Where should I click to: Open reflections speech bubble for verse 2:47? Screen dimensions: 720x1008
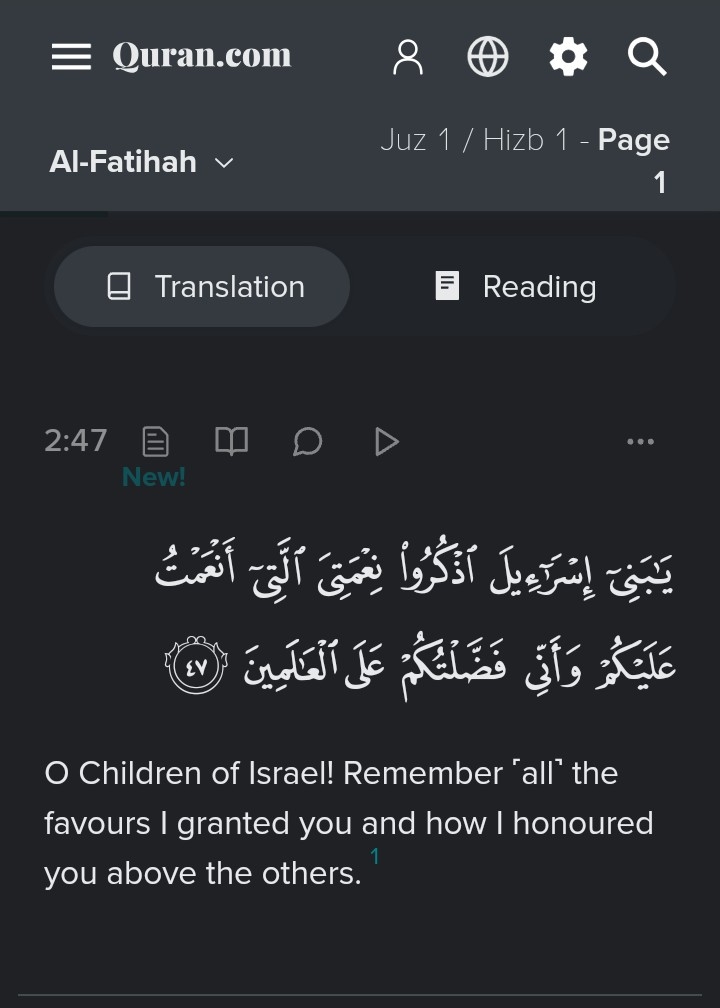point(308,442)
